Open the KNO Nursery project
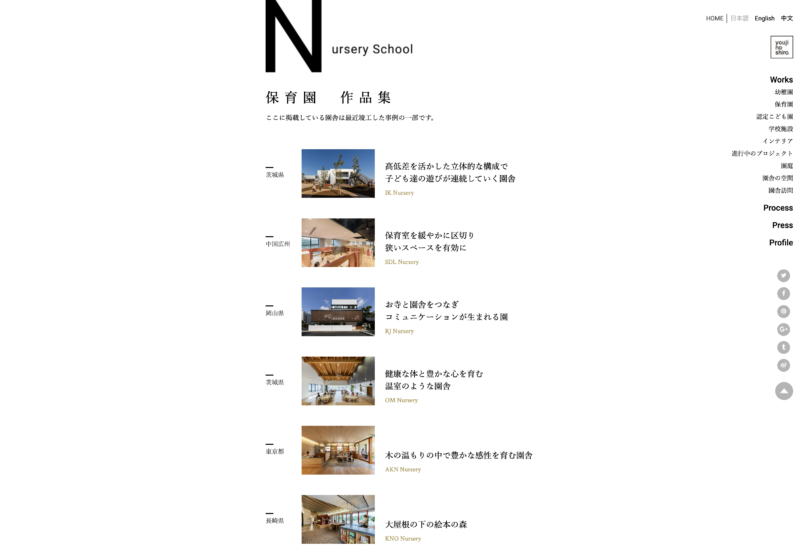This screenshot has height=555, width=808. click(338, 518)
